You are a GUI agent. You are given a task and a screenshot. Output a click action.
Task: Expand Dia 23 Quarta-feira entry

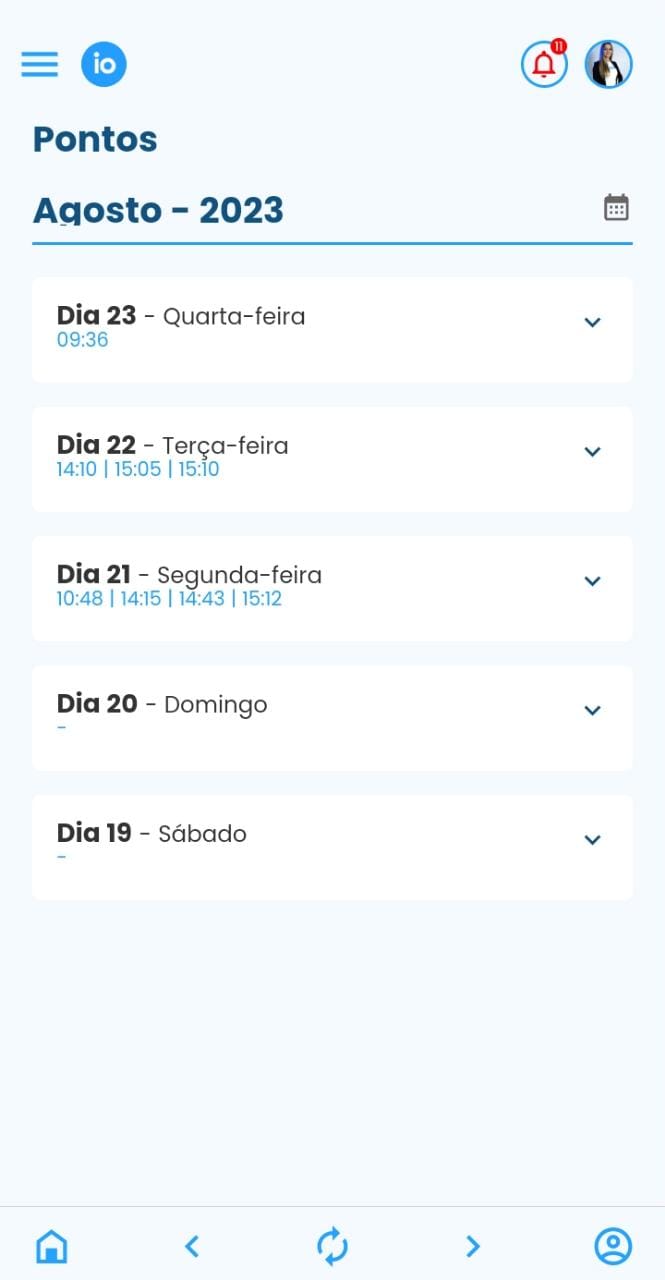(x=592, y=322)
